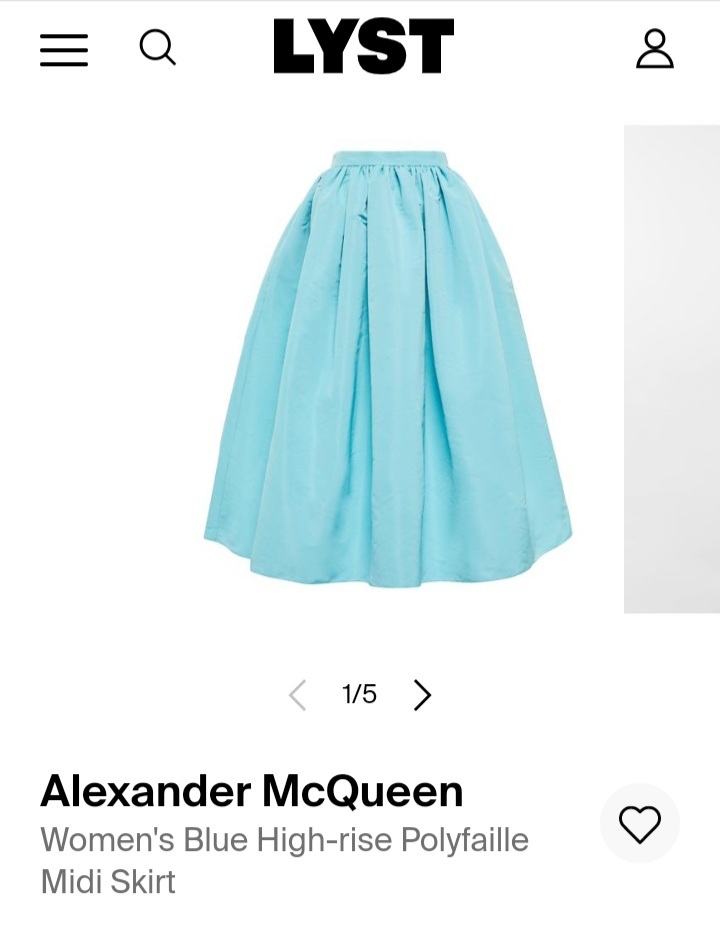The image size is (720, 934).
Task: Open the Alexander McQueen brand link
Action: [x=252, y=792]
